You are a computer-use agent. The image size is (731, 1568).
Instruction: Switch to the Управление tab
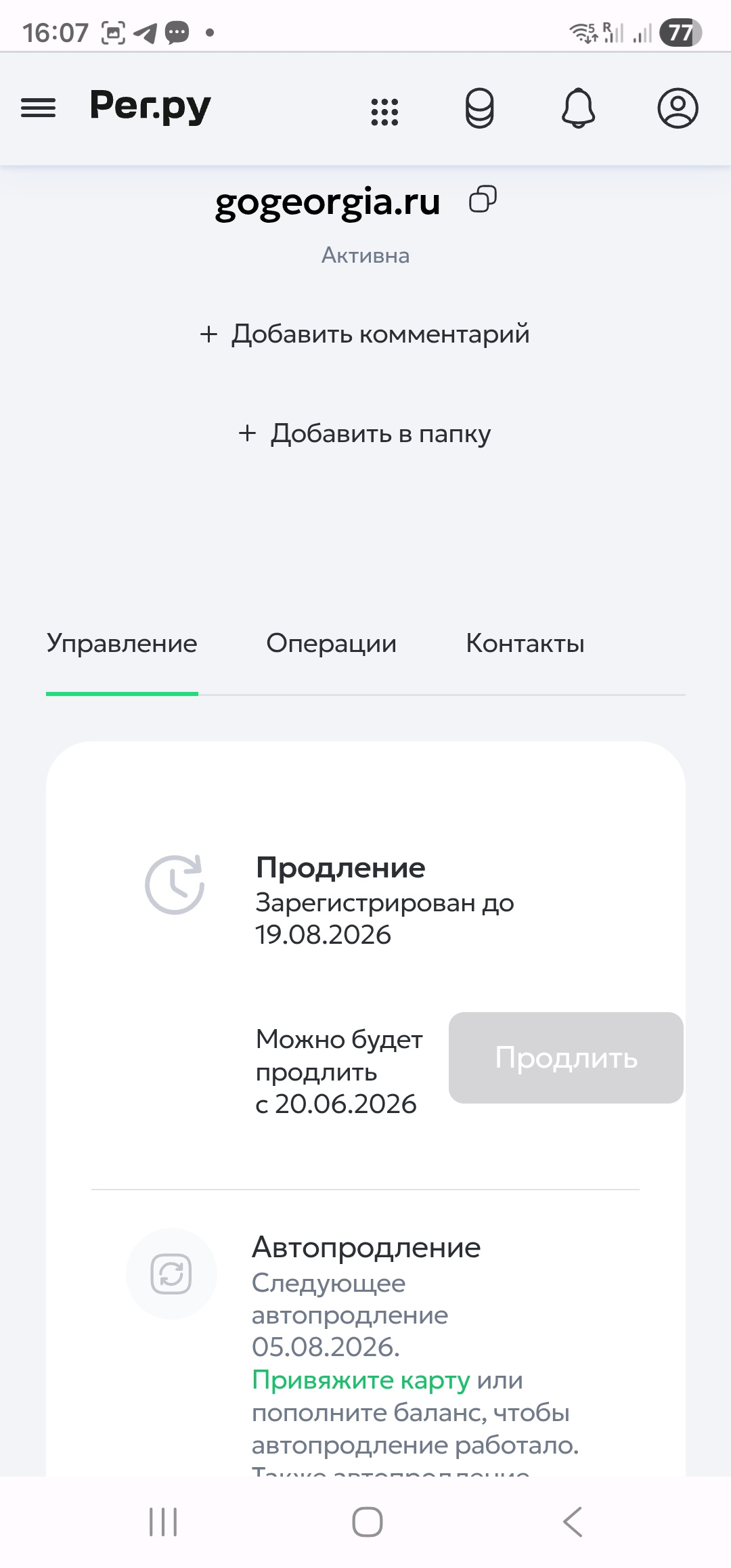pyautogui.click(x=122, y=644)
